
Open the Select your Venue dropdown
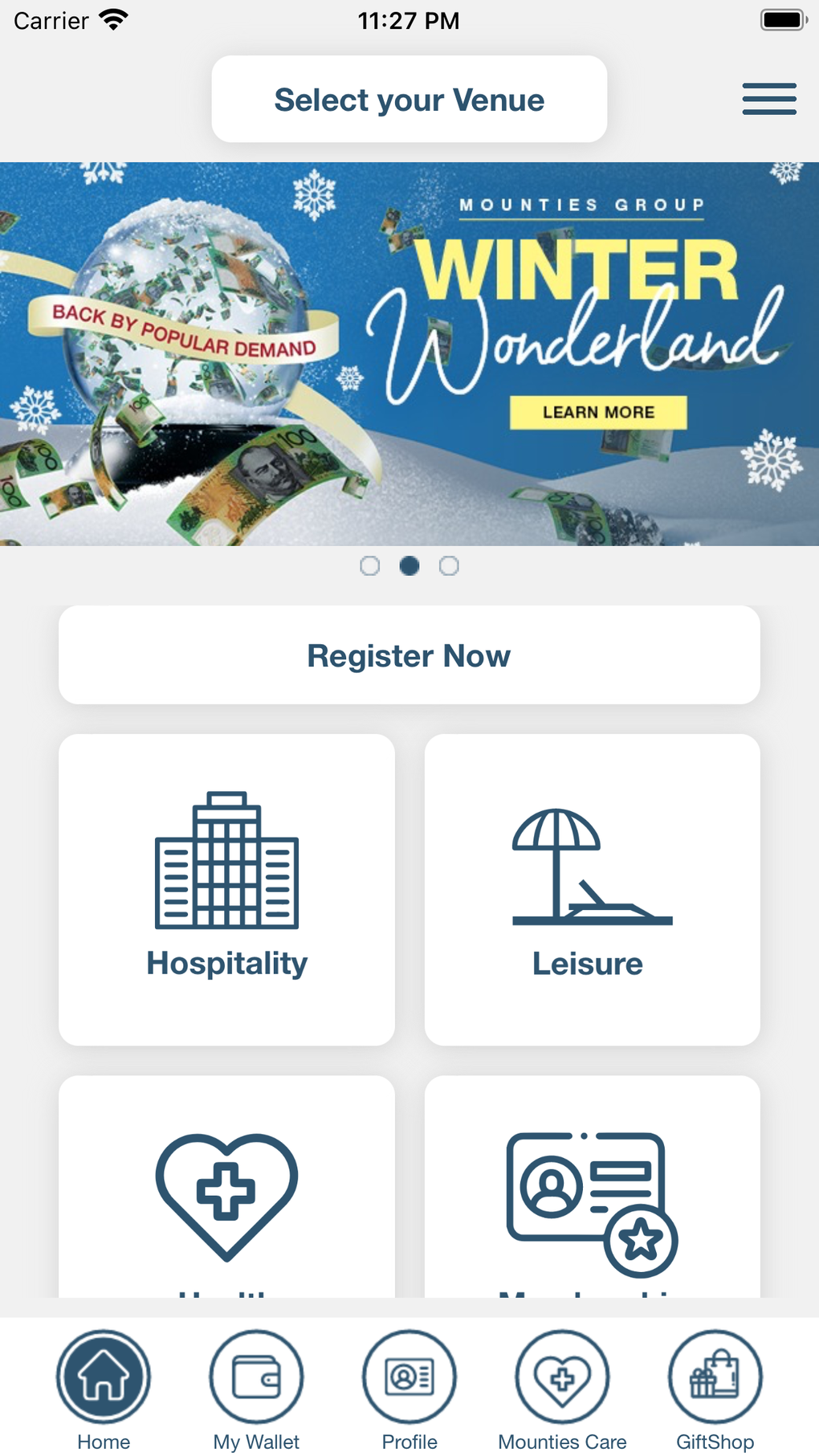pyautogui.click(x=409, y=98)
